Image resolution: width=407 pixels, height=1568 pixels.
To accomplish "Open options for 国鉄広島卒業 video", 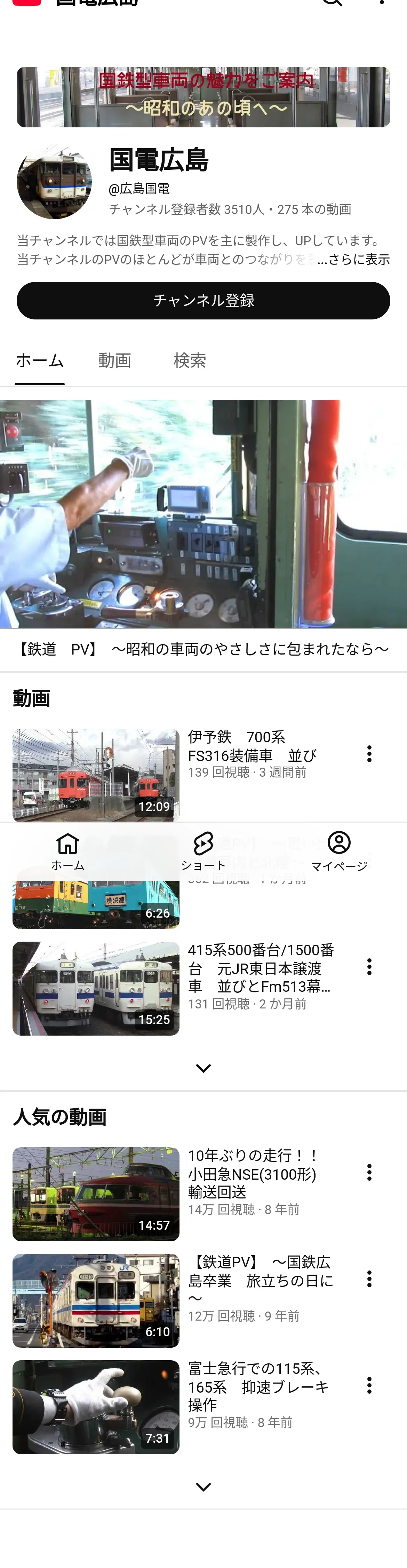I will (x=369, y=1279).
